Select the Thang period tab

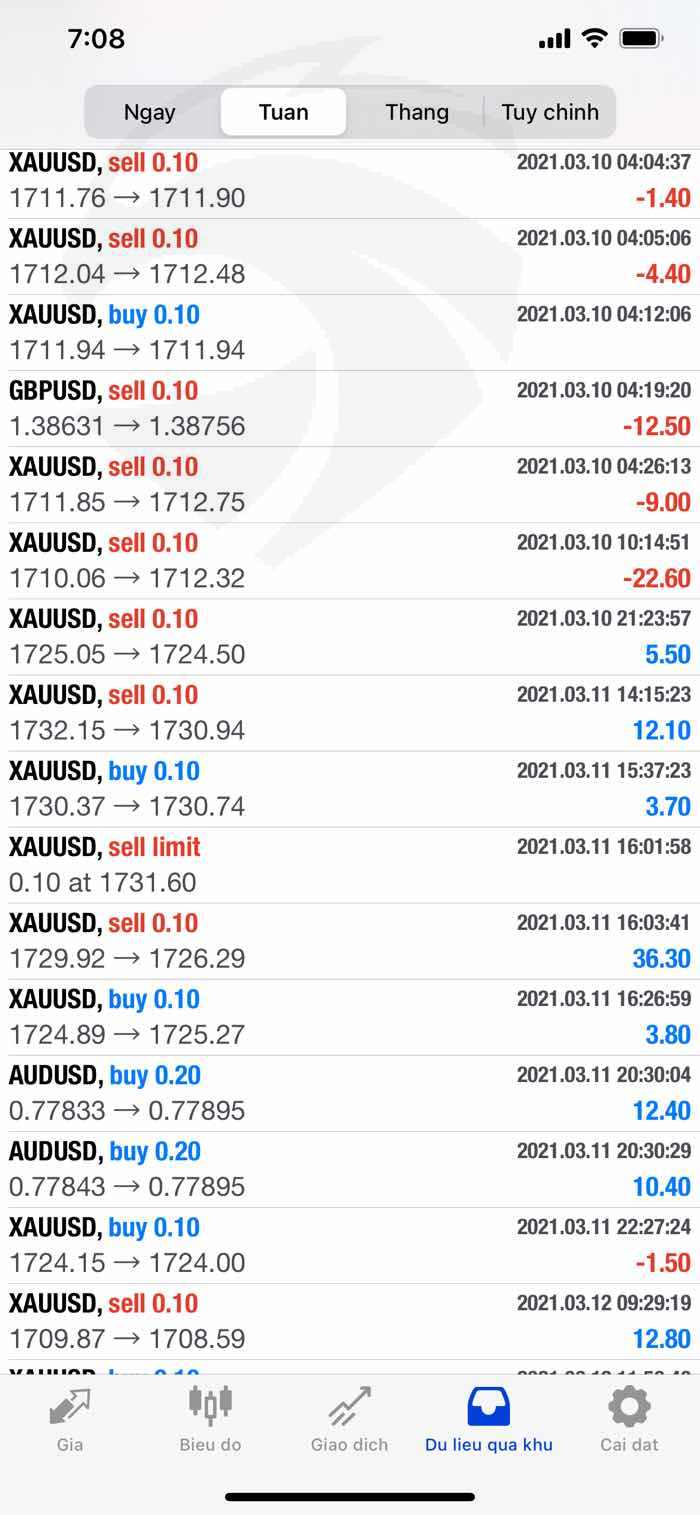tap(417, 112)
